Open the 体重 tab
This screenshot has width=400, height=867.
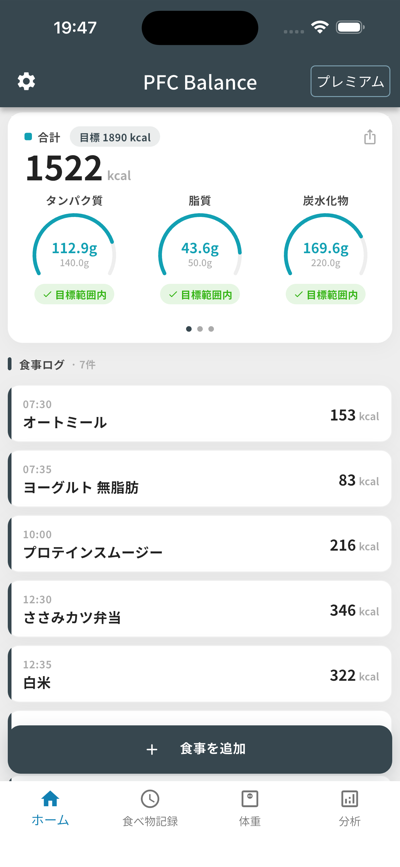pos(250,808)
